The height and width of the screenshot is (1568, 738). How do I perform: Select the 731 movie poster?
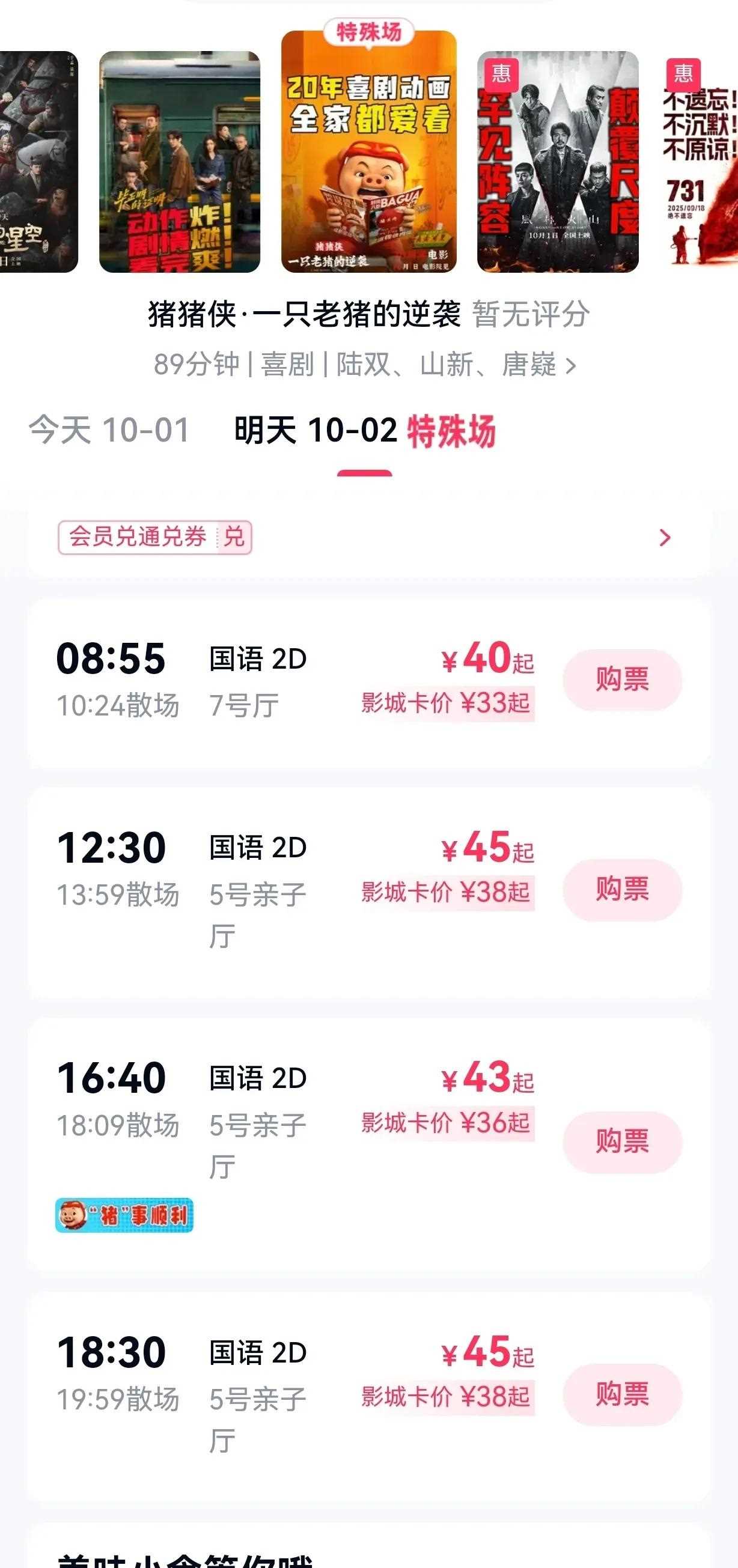700,162
